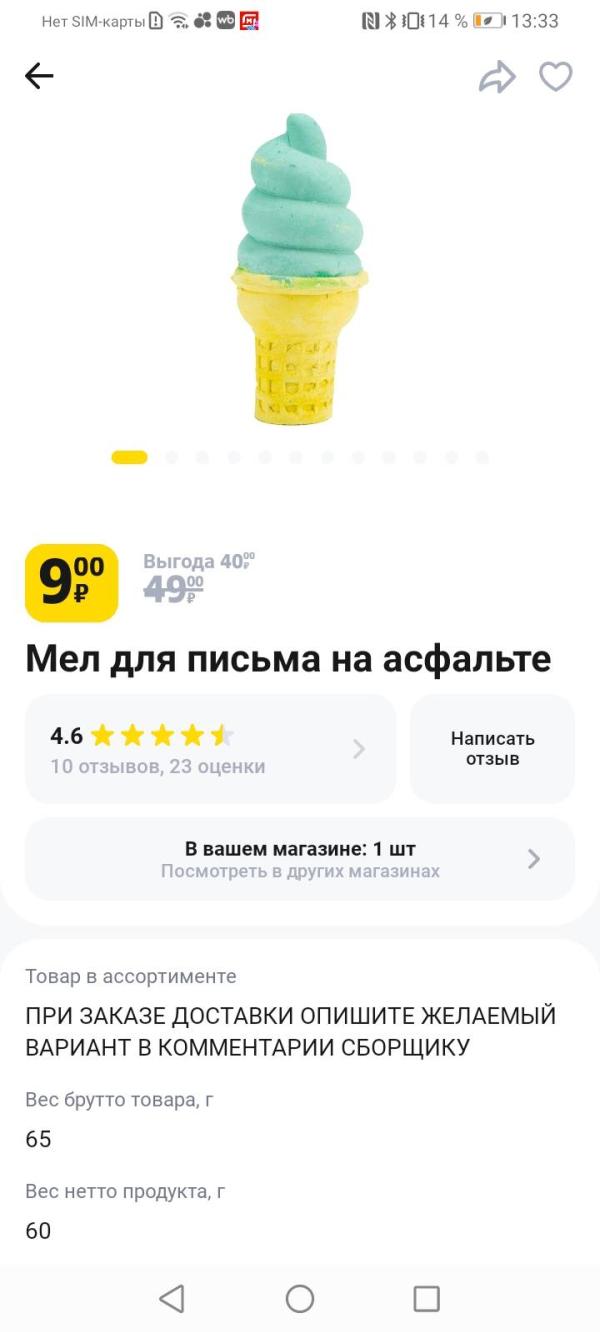Viewport: 600px width, 1332px height.
Task: Tap the system home button
Action: [300, 1298]
